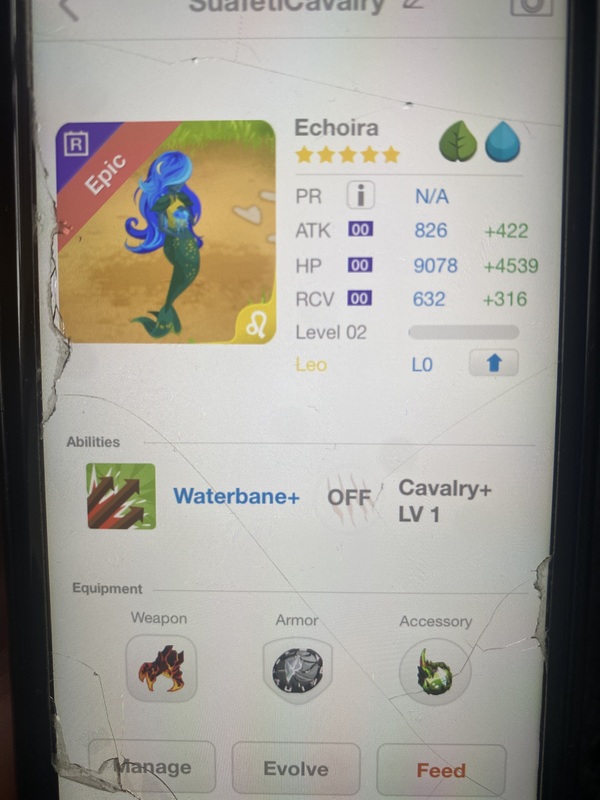Evolve Echoira
The image size is (600, 800).
tap(295, 768)
